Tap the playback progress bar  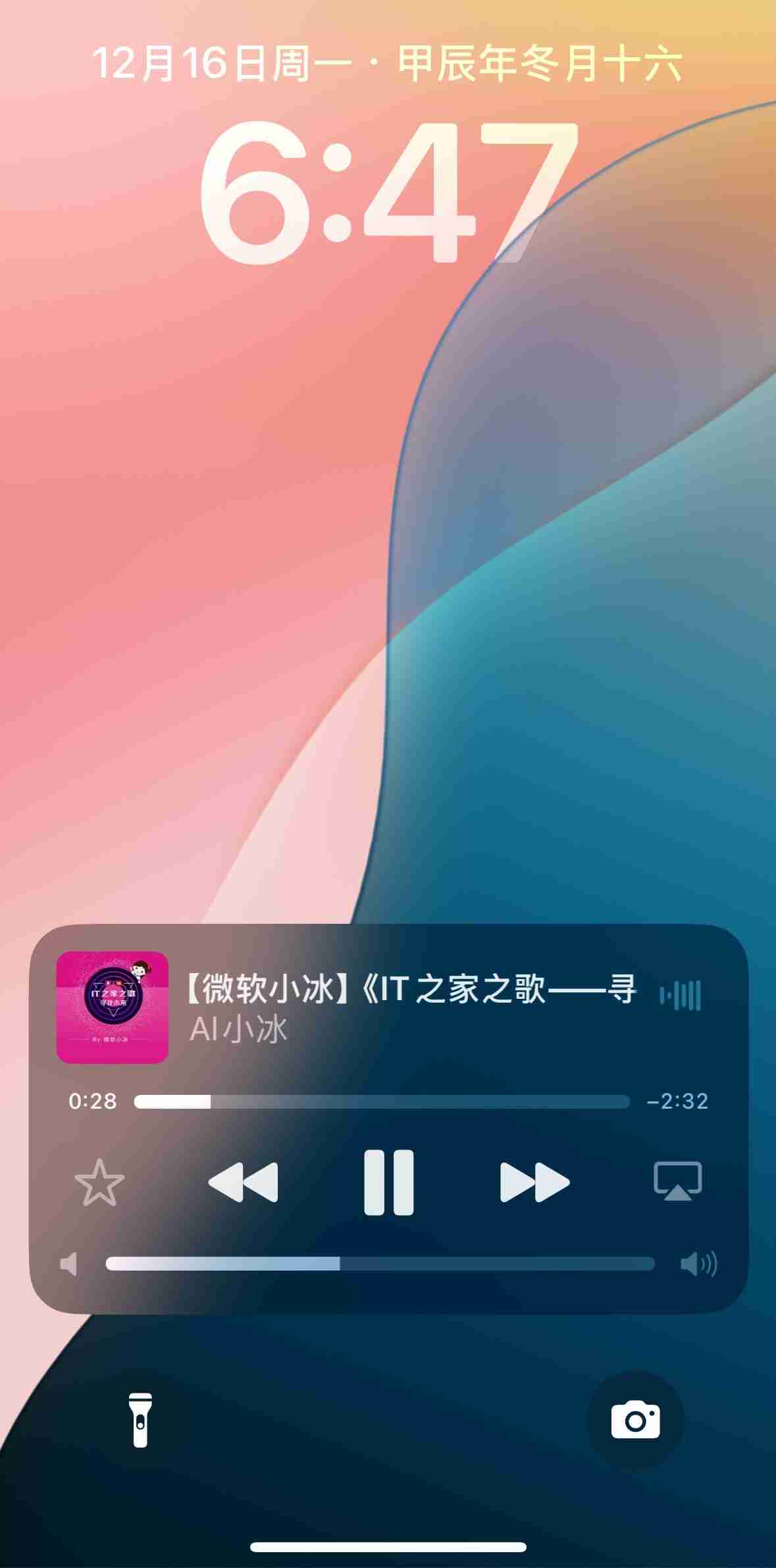pyautogui.click(x=380, y=1101)
